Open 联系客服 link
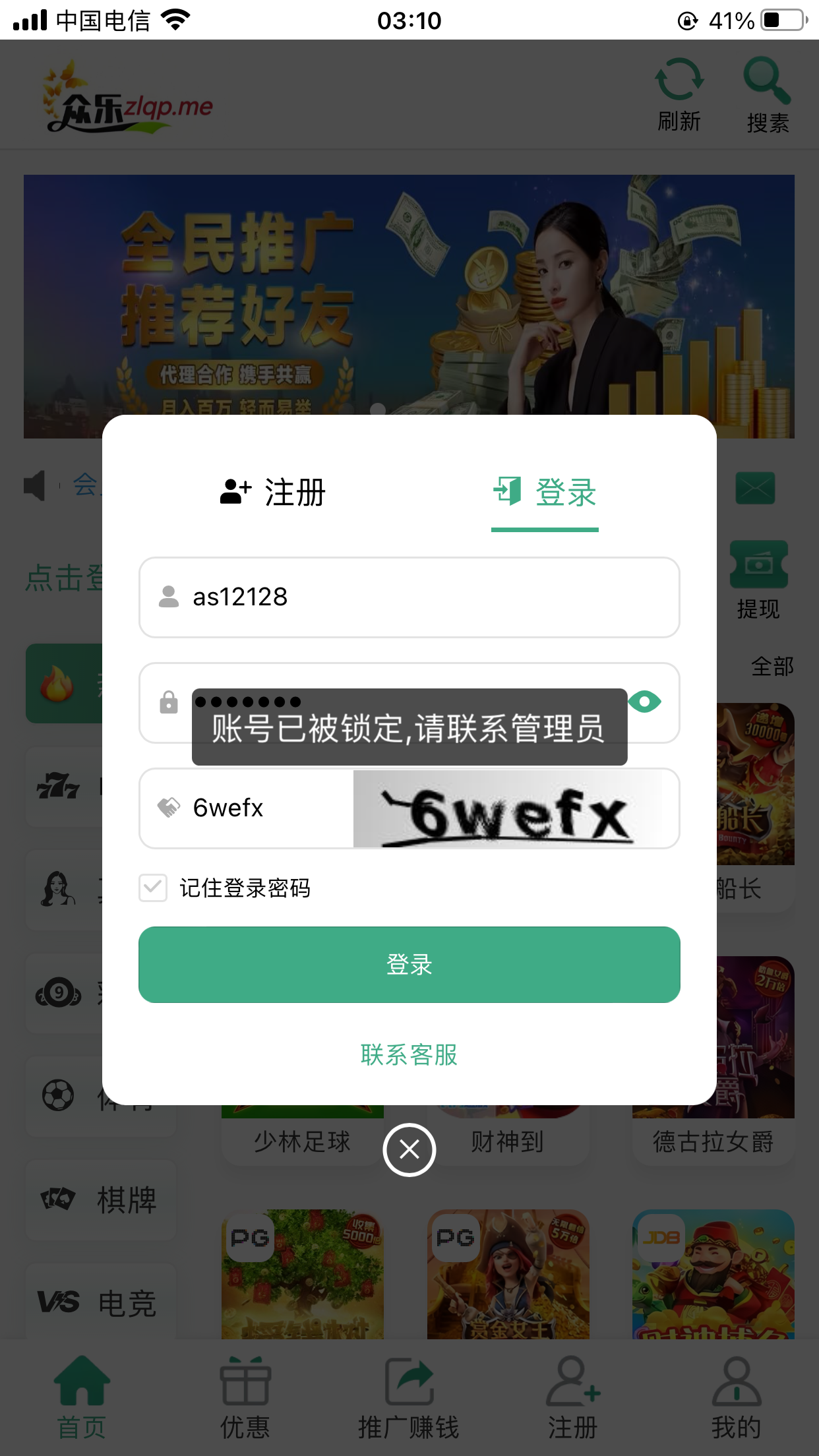This screenshot has width=819, height=1456. pos(409,1054)
